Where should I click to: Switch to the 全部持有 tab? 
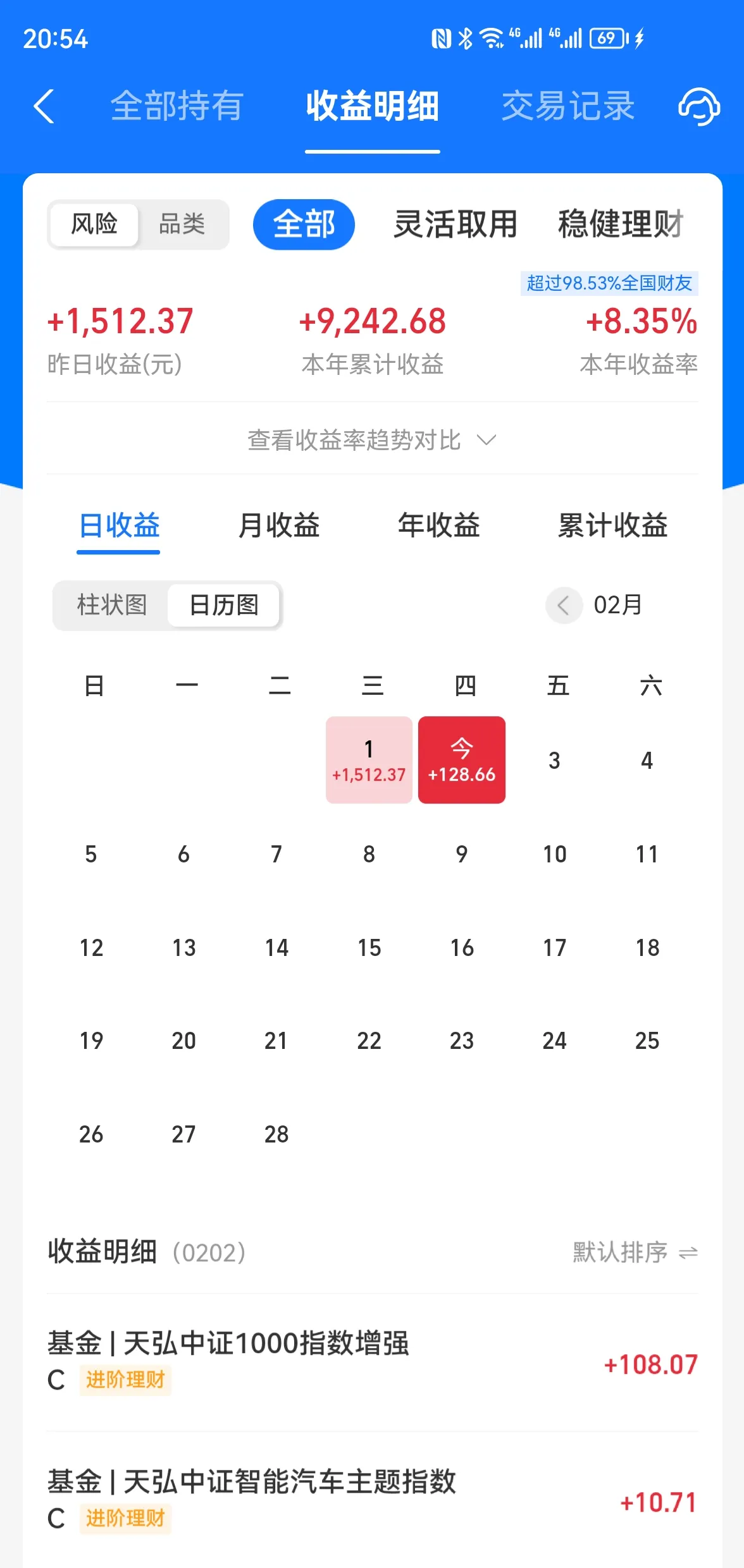(177, 106)
